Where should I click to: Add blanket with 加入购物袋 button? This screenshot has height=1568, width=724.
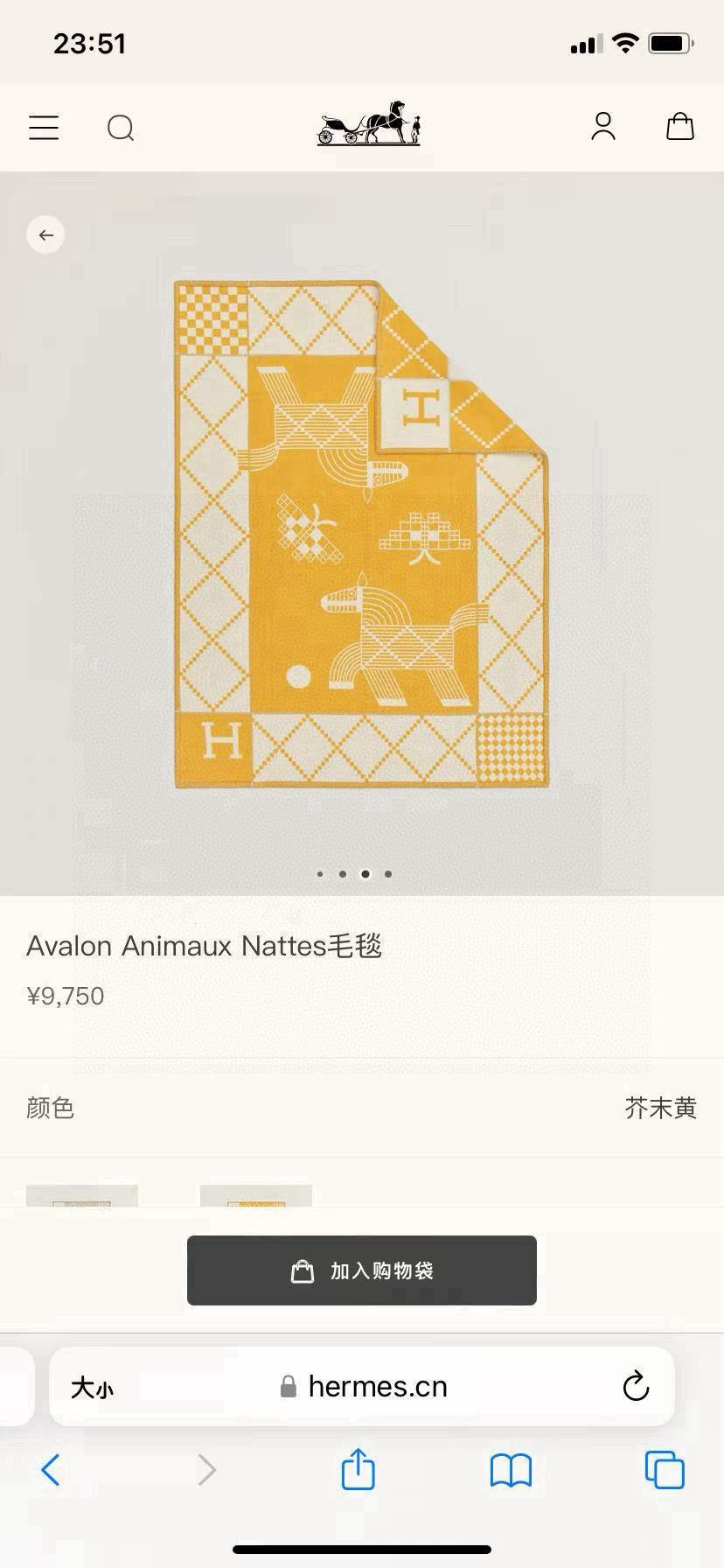pyautogui.click(x=361, y=1270)
